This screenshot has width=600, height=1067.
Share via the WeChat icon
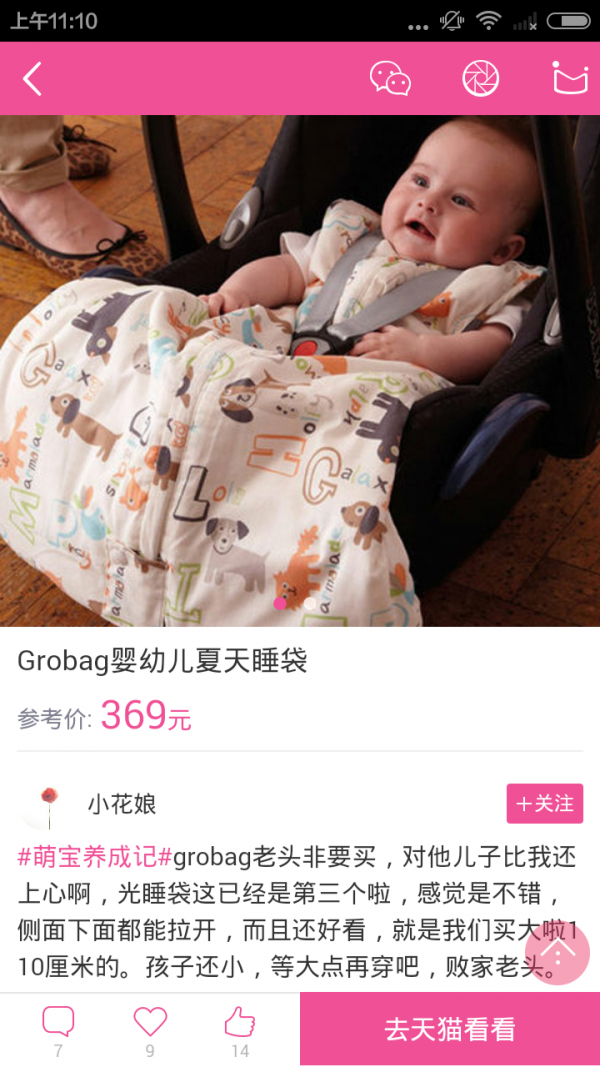point(390,79)
